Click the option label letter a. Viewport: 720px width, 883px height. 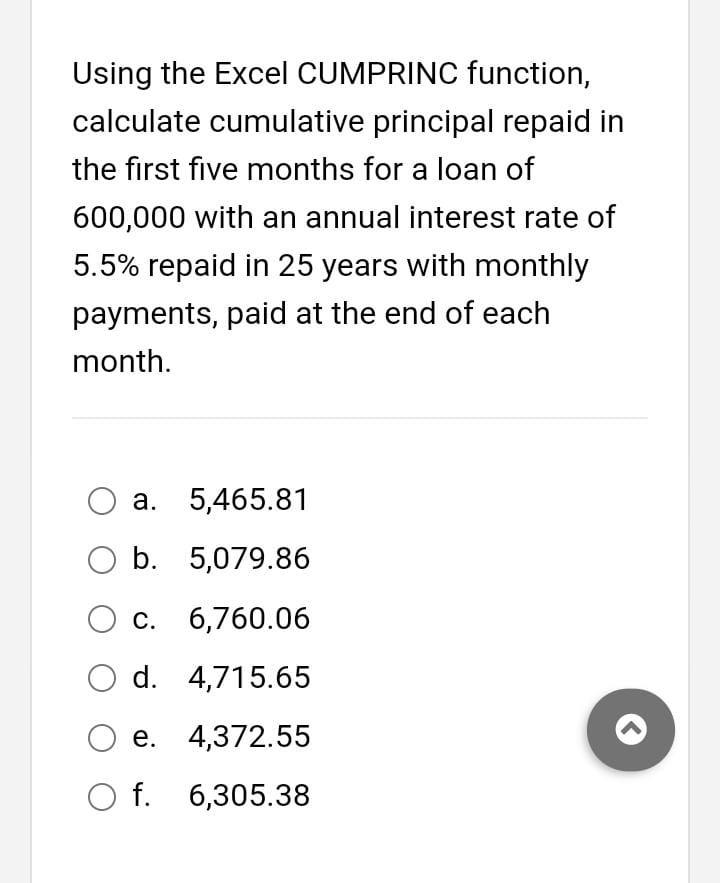point(143,500)
